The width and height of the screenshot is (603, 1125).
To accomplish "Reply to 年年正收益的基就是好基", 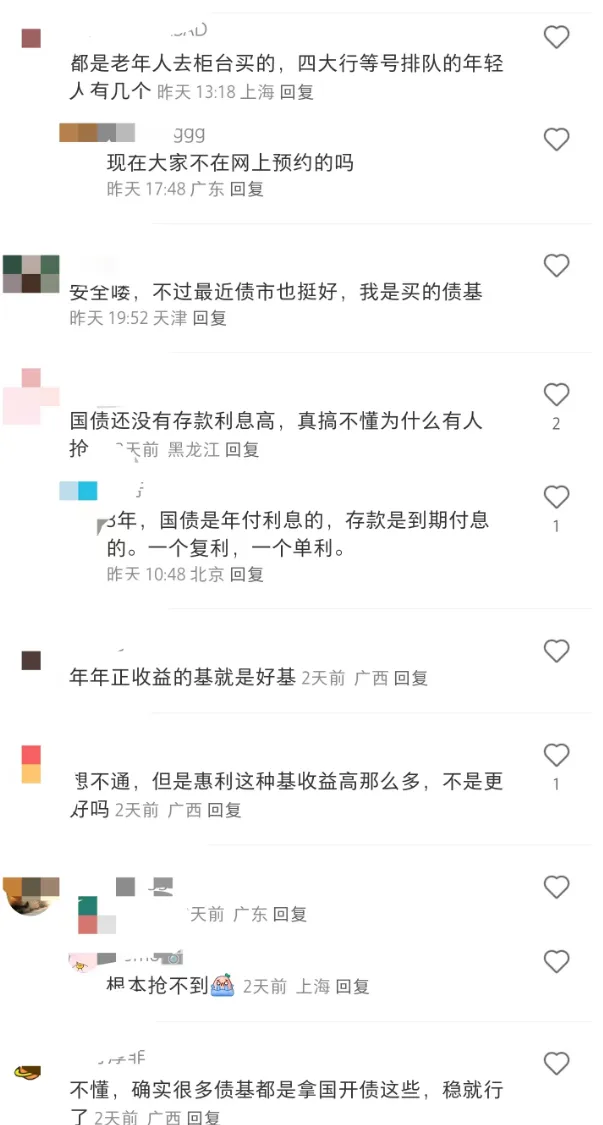I will 411,678.
